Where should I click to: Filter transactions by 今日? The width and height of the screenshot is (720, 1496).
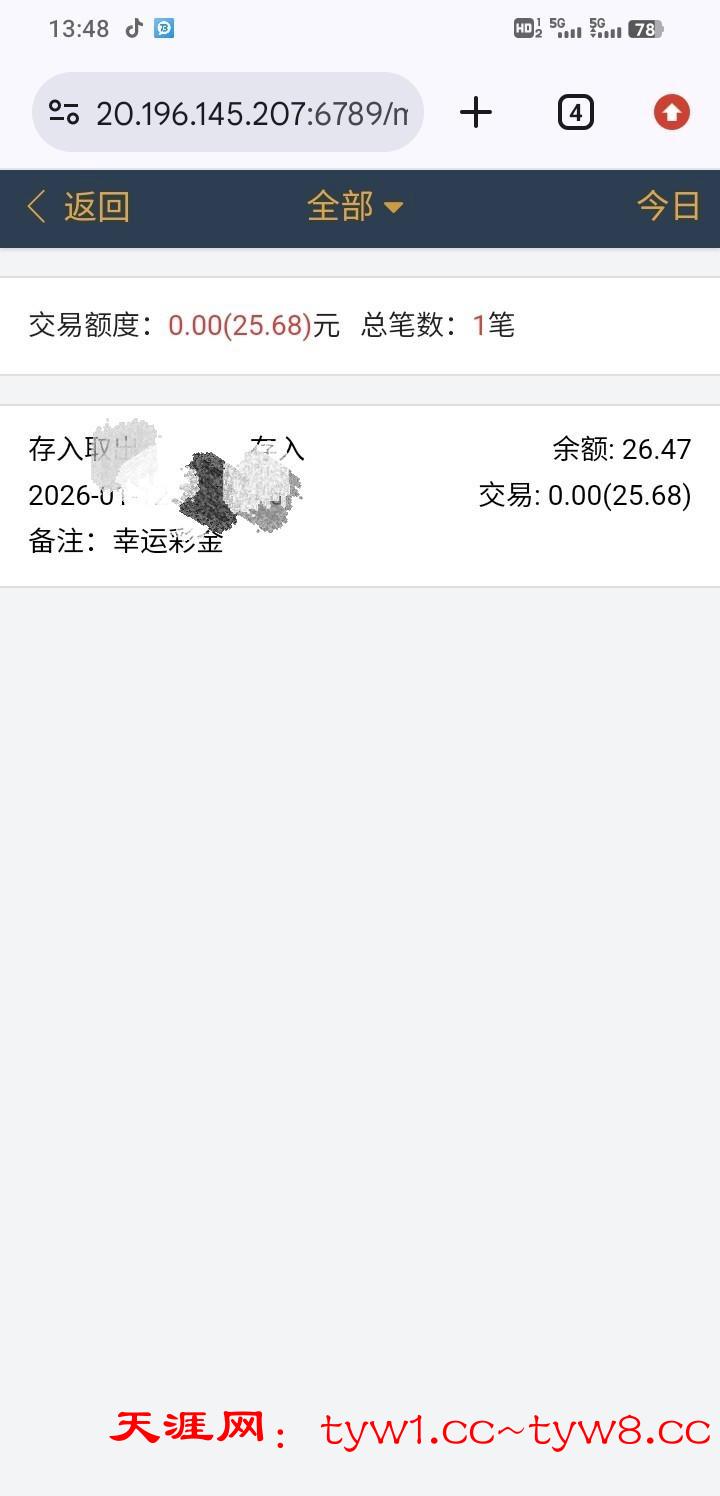[668, 207]
